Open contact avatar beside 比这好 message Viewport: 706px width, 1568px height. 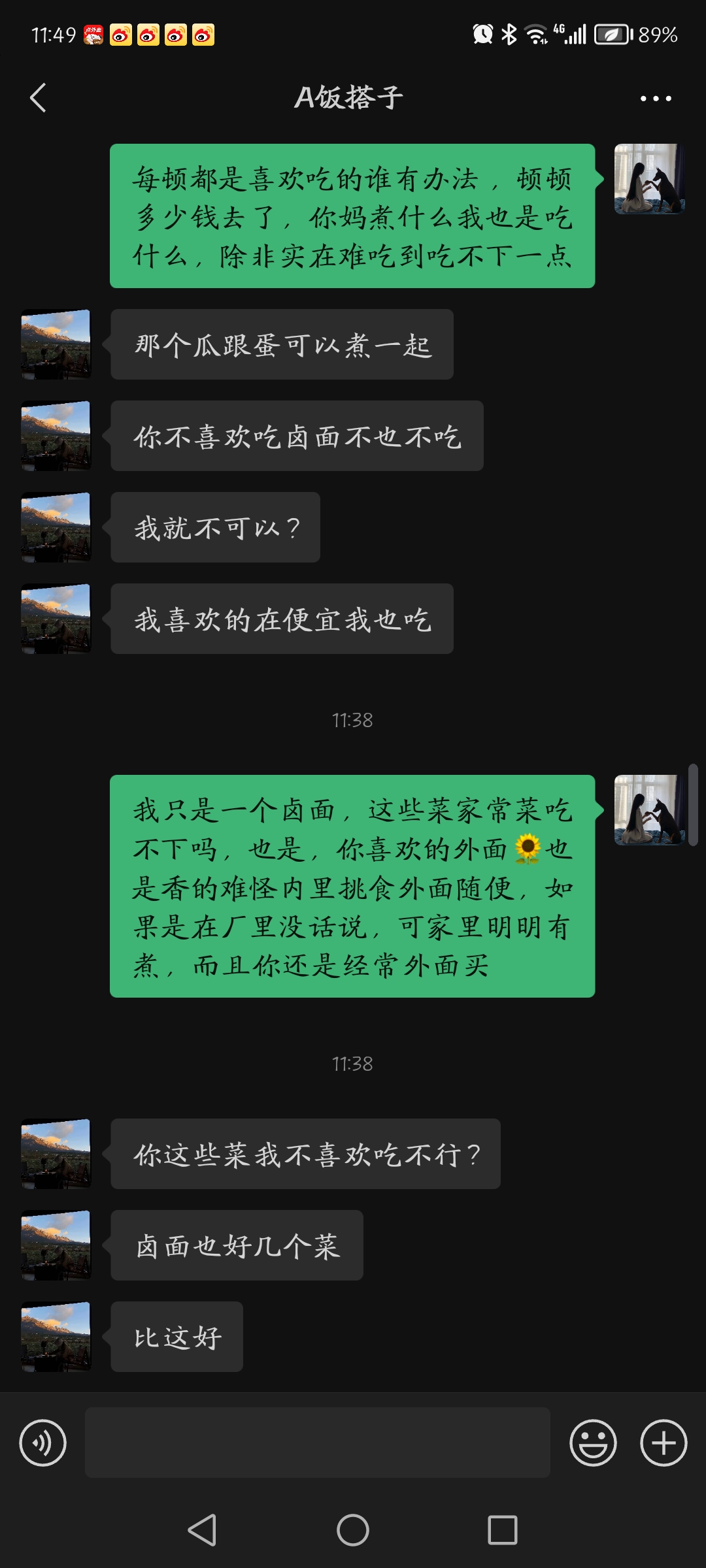56,1337
